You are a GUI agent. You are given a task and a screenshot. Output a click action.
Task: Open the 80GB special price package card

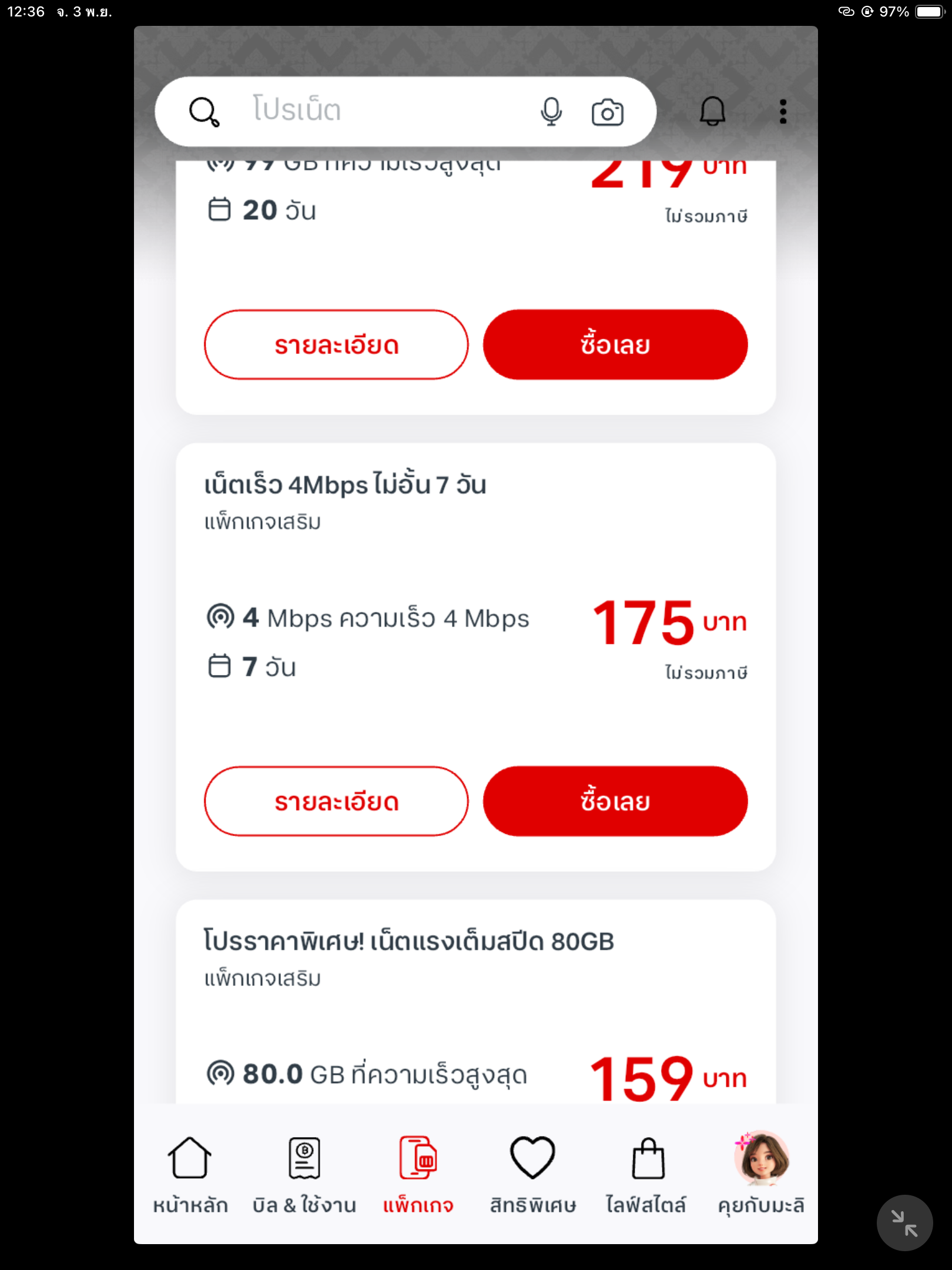click(x=475, y=1000)
